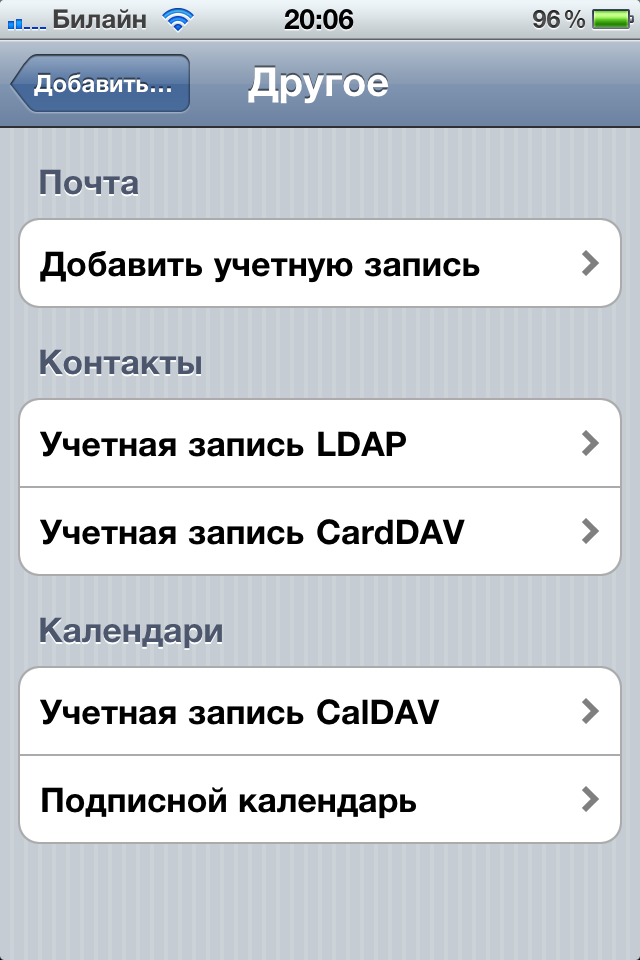Go back to the Добавить… screen

[100, 84]
